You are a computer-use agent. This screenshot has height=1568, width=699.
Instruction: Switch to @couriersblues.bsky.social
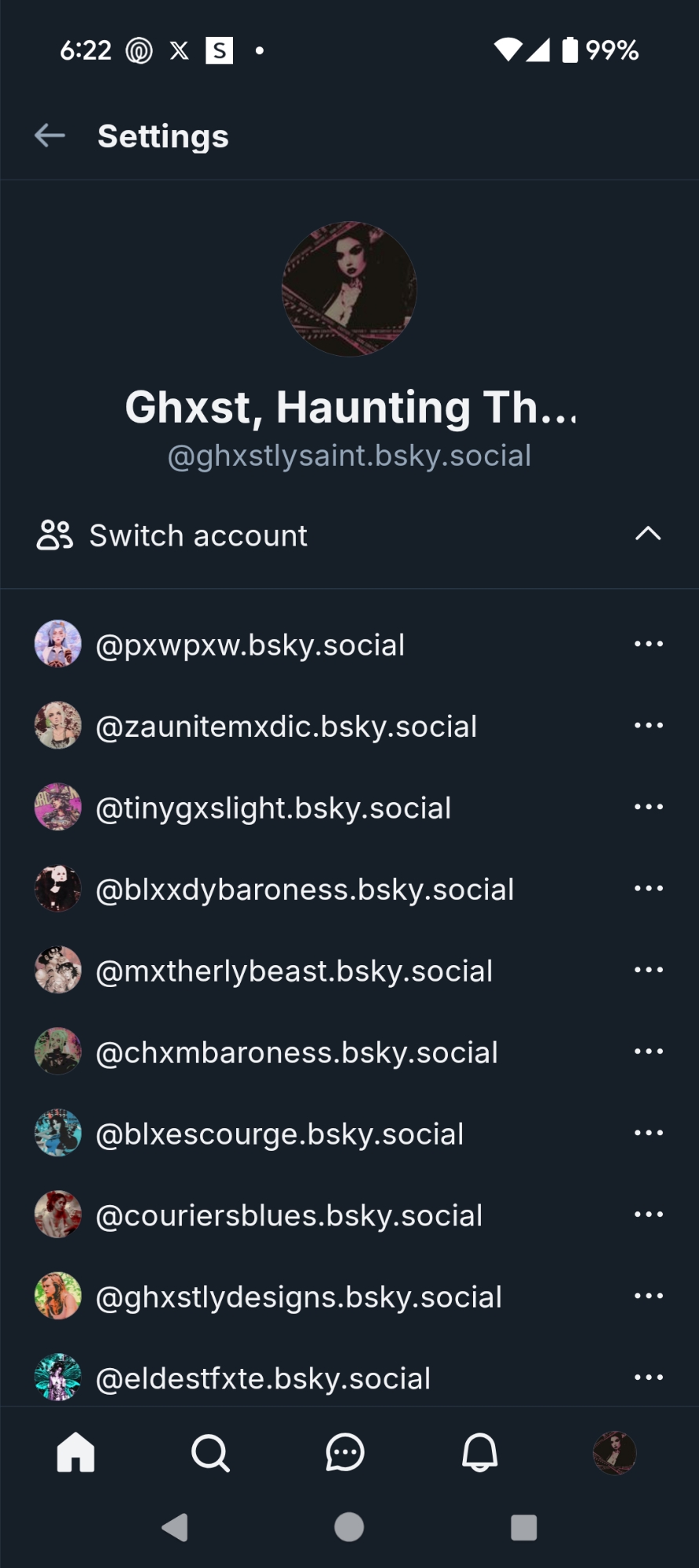(289, 1216)
